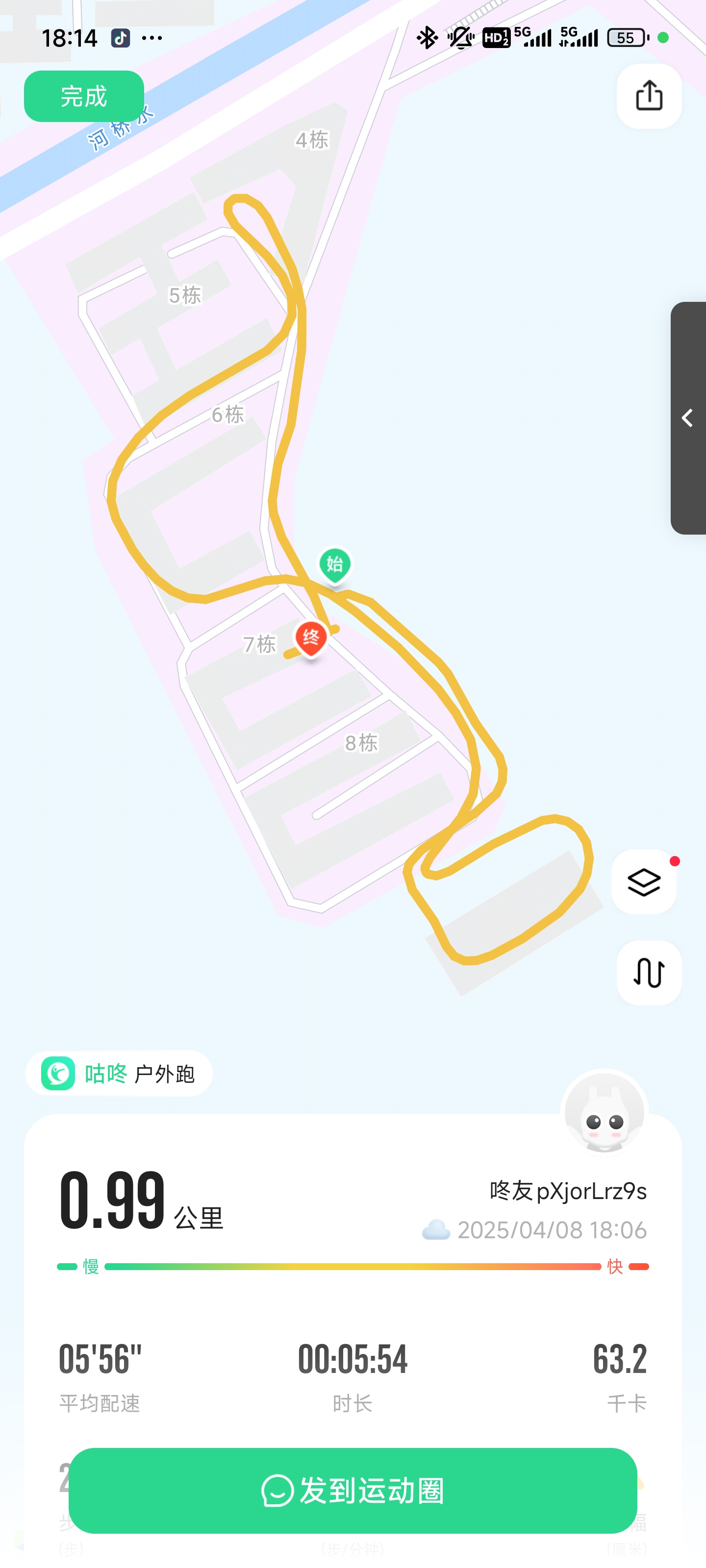Post the run with 发到运动圈
Viewport: 706px width, 1568px height.
[x=353, y=1490]
